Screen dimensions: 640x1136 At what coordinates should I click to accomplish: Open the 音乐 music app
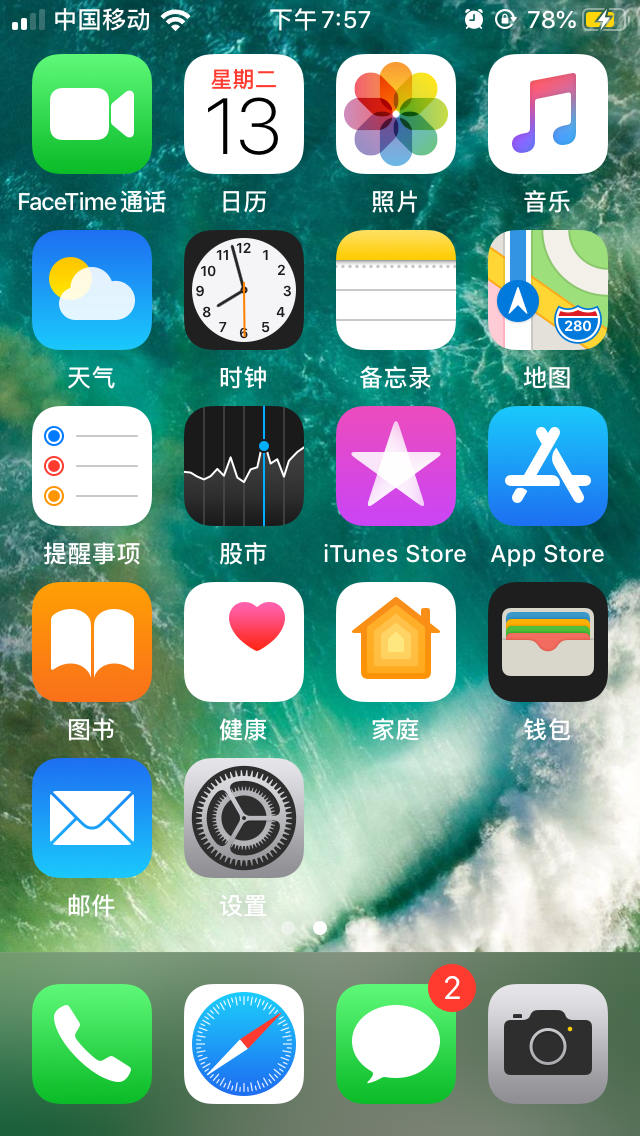(548, 114)
